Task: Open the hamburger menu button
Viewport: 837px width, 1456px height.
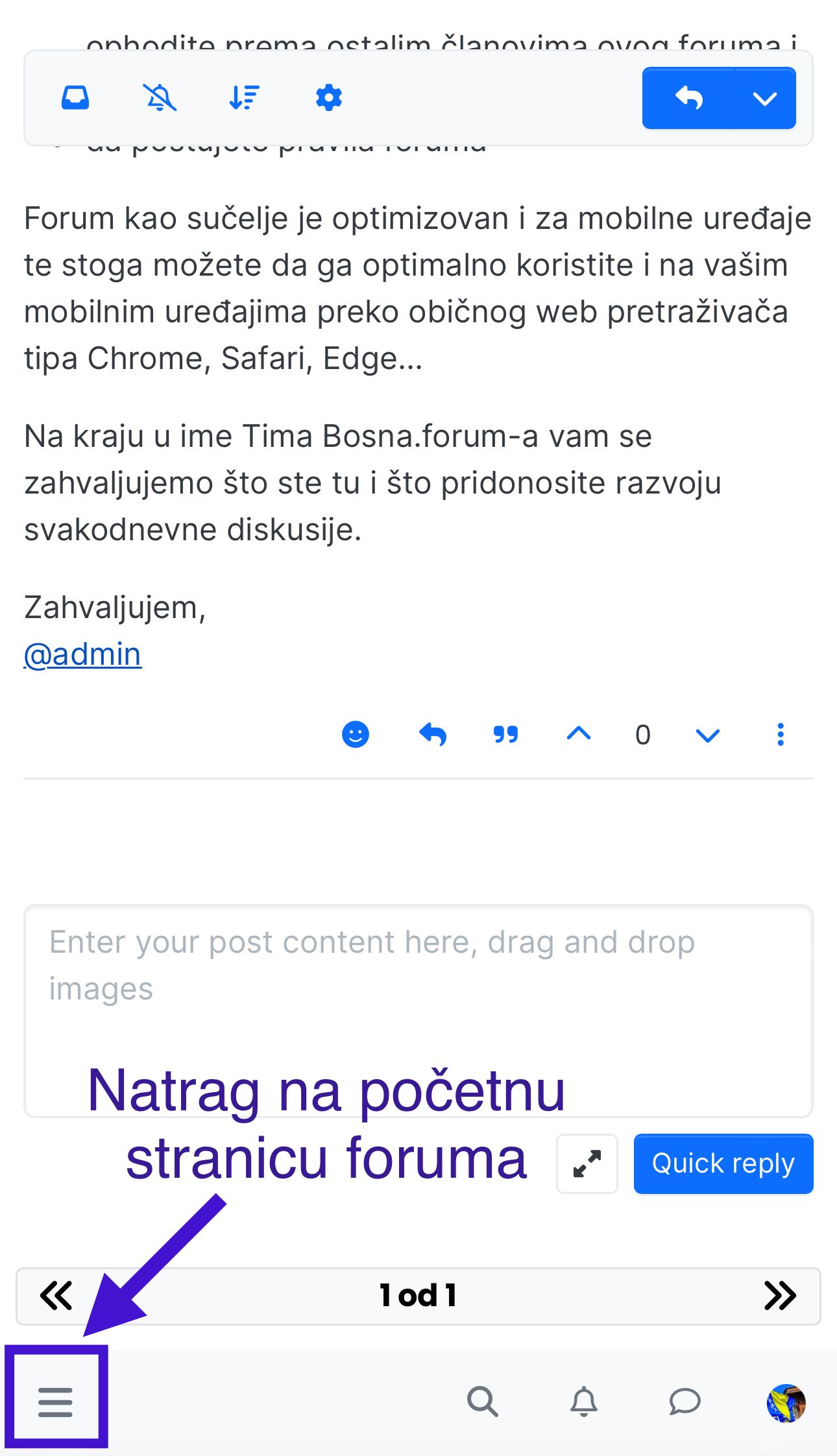Action: (x=55, y=1402)
